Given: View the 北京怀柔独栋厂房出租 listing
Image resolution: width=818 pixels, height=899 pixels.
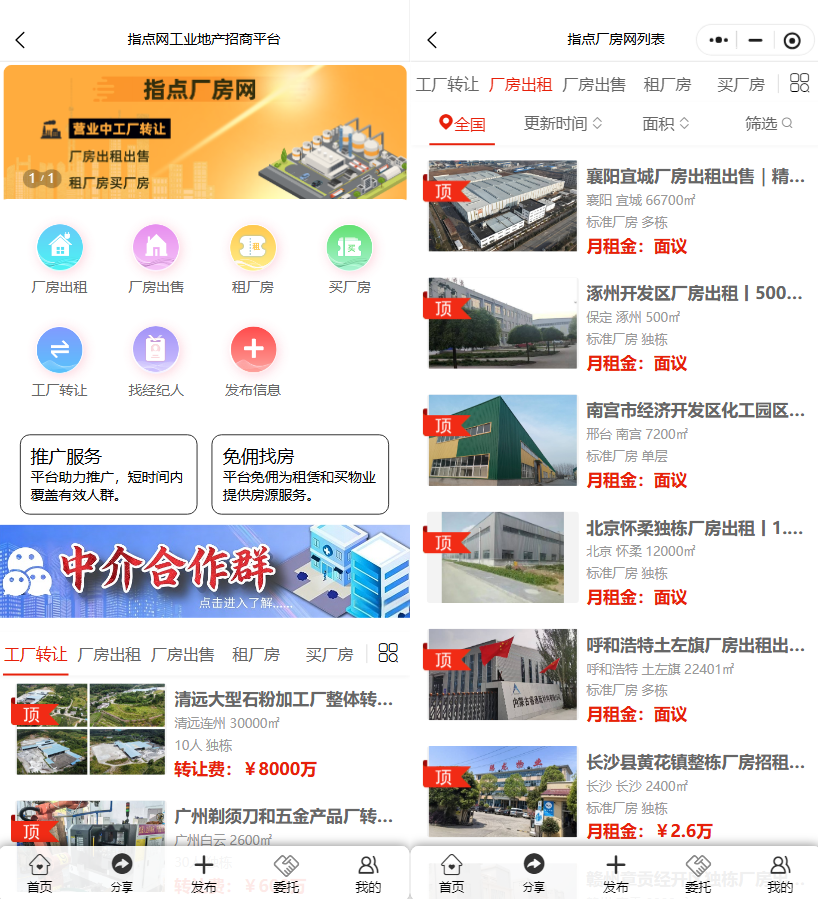Looking at the screenshot, I should point(695,528).
